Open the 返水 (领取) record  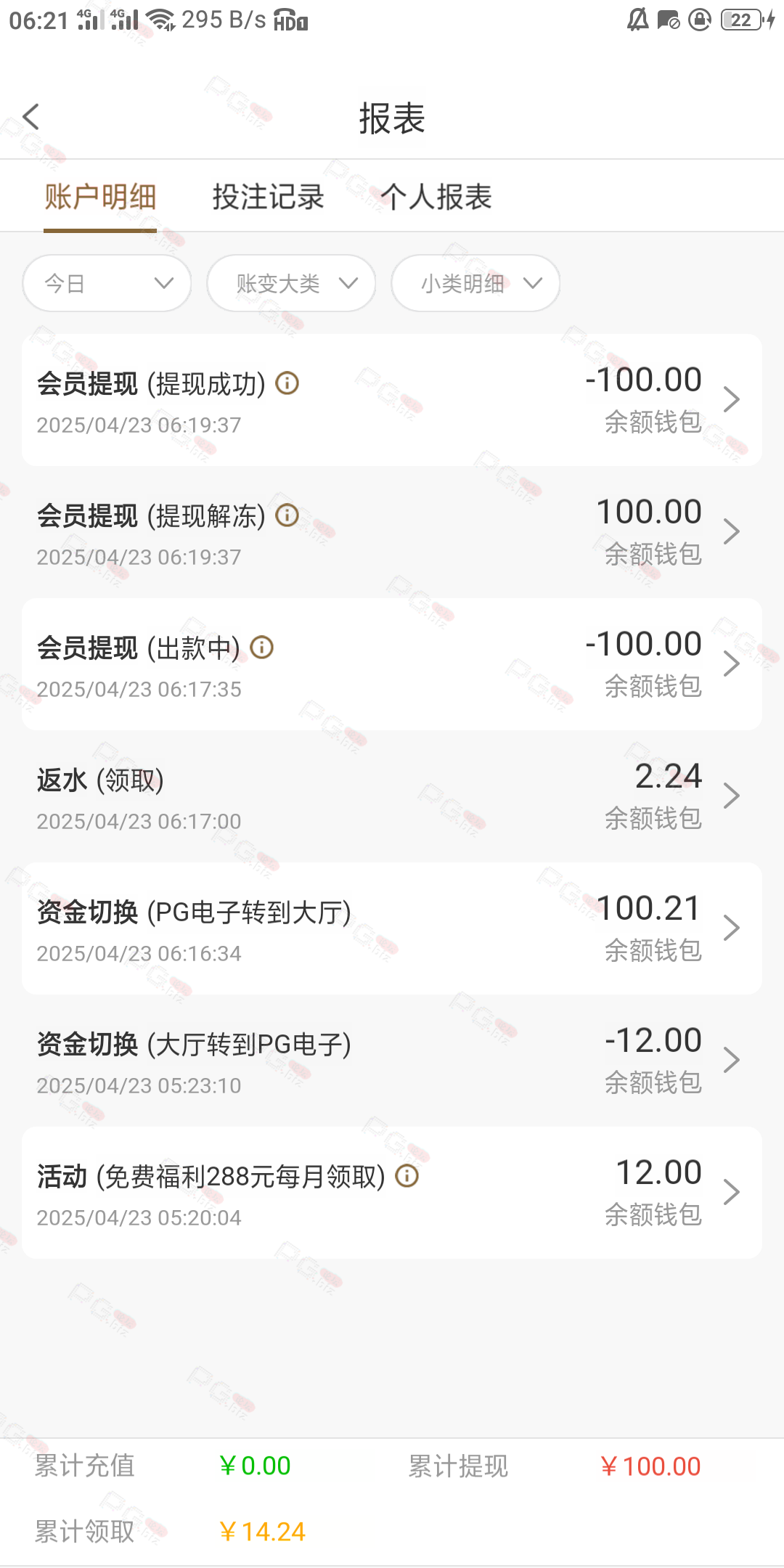pyautogui.click(x=392, y=796)
